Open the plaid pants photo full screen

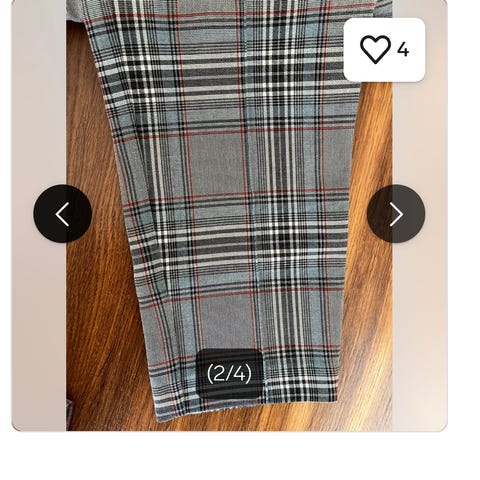(x=229, y=213)
